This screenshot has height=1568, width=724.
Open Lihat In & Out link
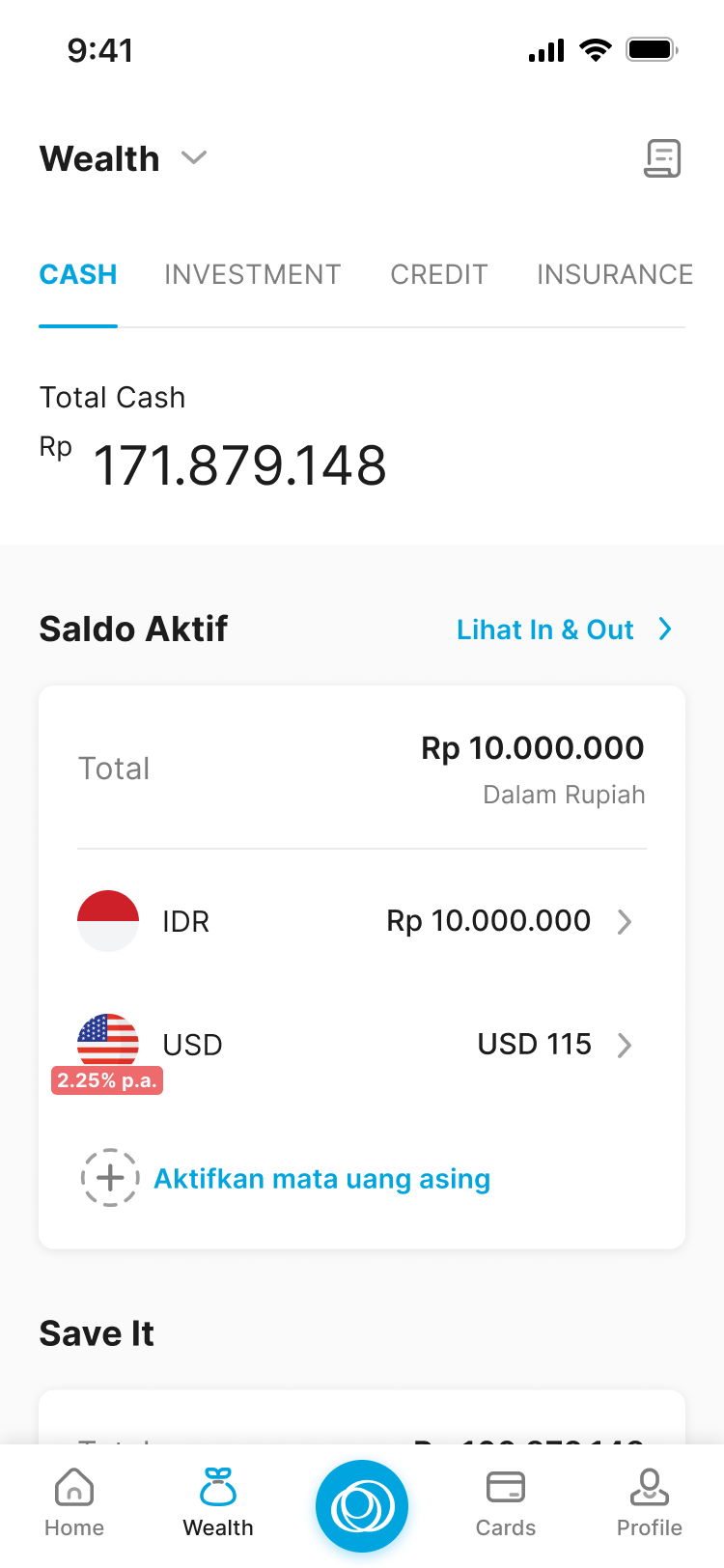tap(565, 630)
